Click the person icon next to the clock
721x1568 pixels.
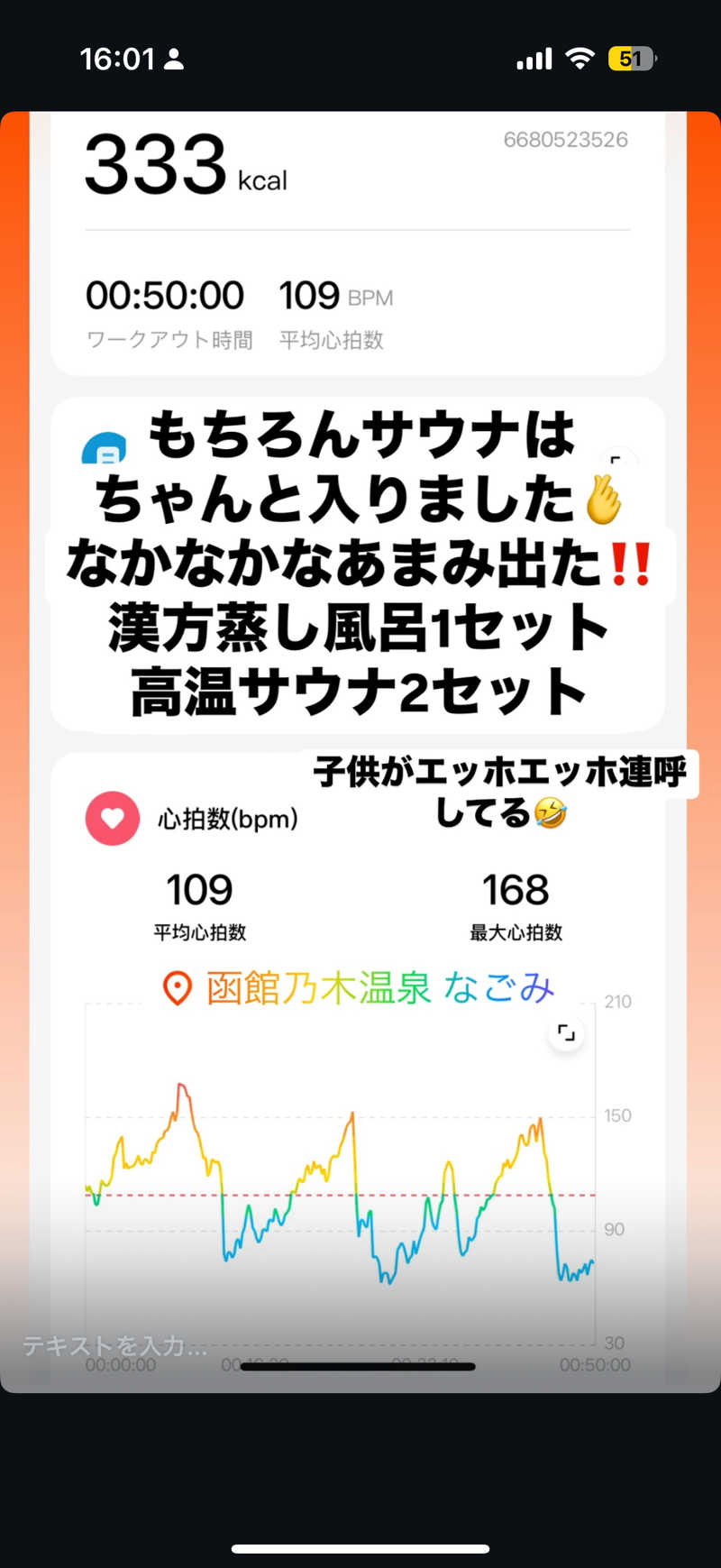click(x=174, y=59)
